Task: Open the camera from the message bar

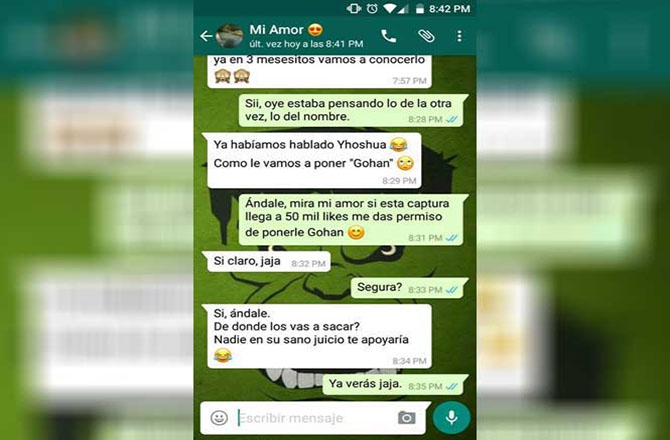Action: tap(406, 417)
